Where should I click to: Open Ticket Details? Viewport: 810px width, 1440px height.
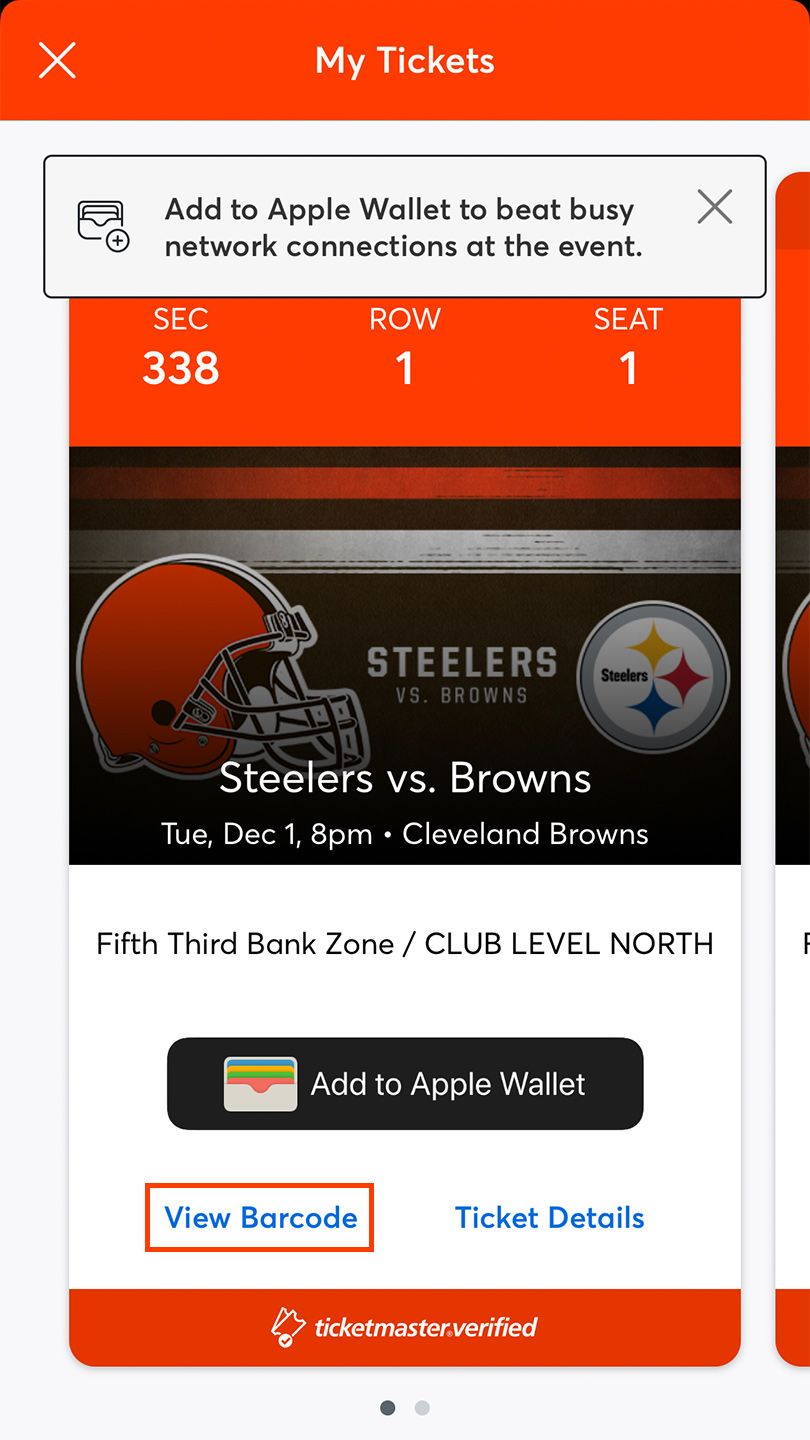[549, 1217]
